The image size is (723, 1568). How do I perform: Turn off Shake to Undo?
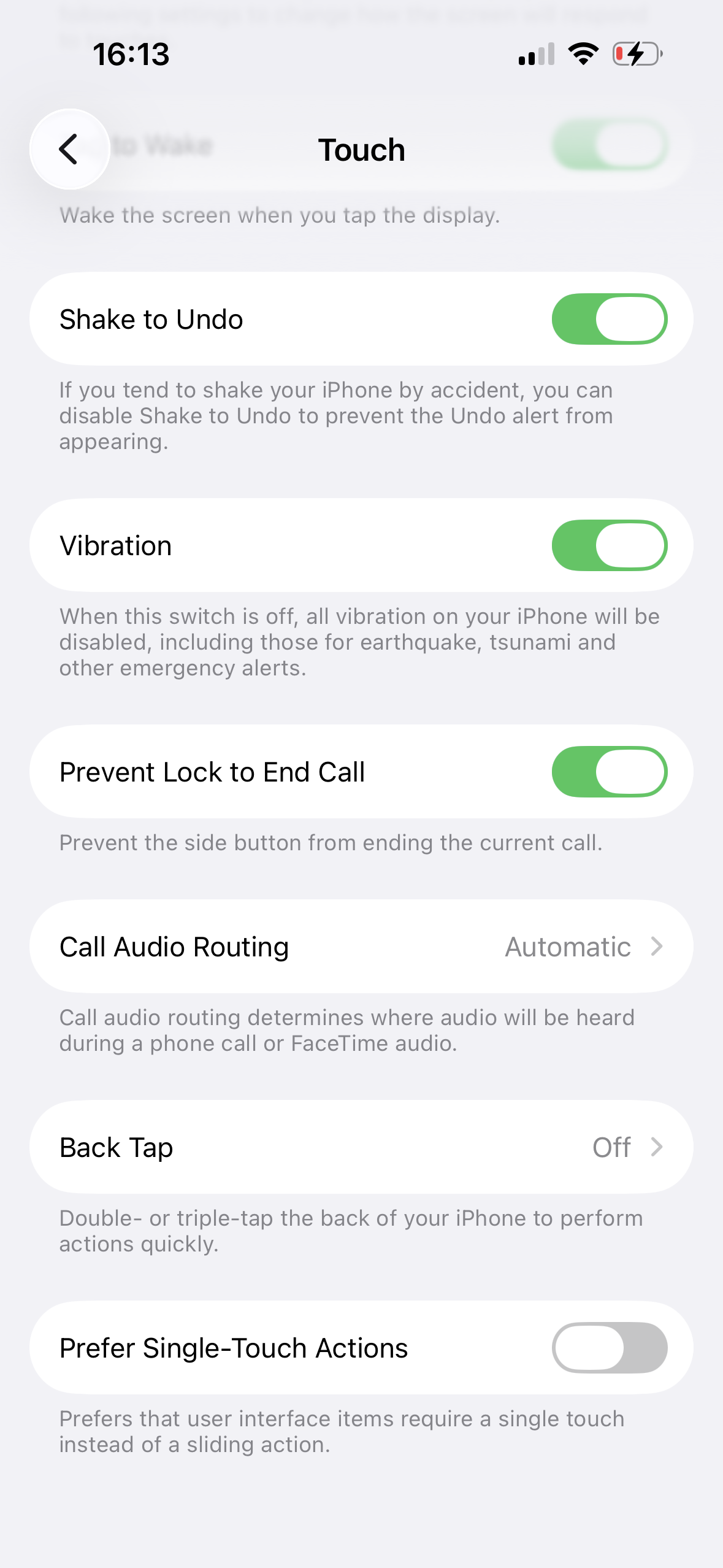(x=610, y=319)
